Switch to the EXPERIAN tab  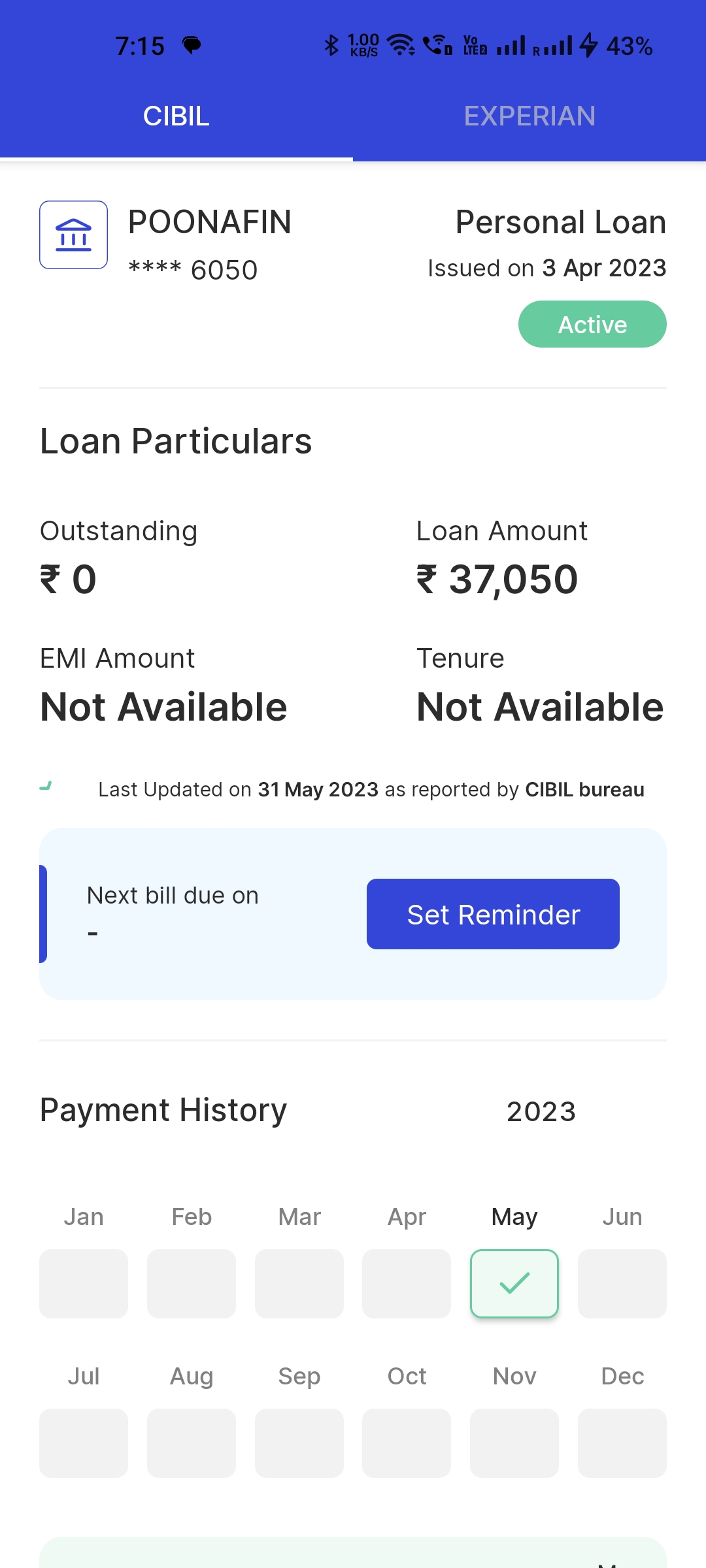(x=529, y=116)
